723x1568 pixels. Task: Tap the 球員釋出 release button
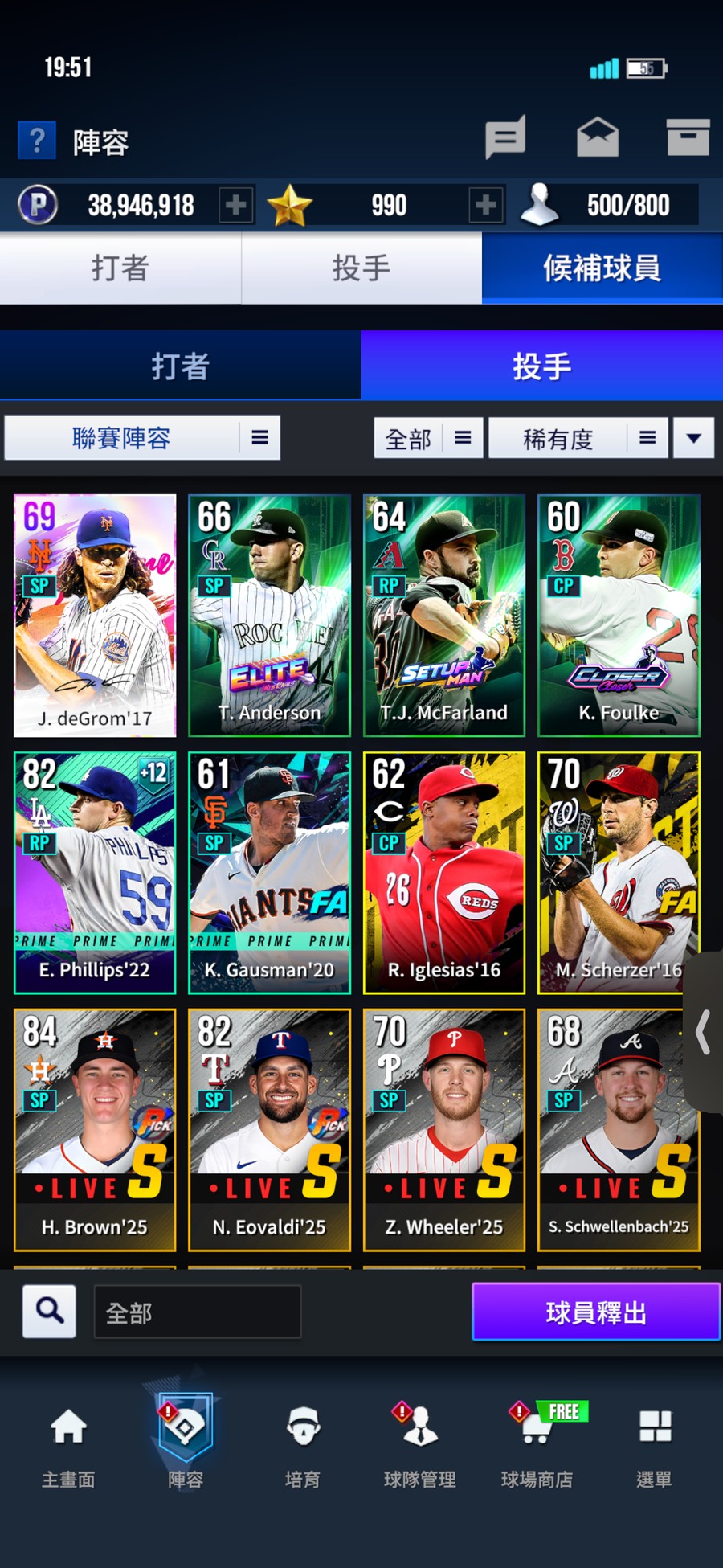pyautogui.click(x=595, y=1312)
